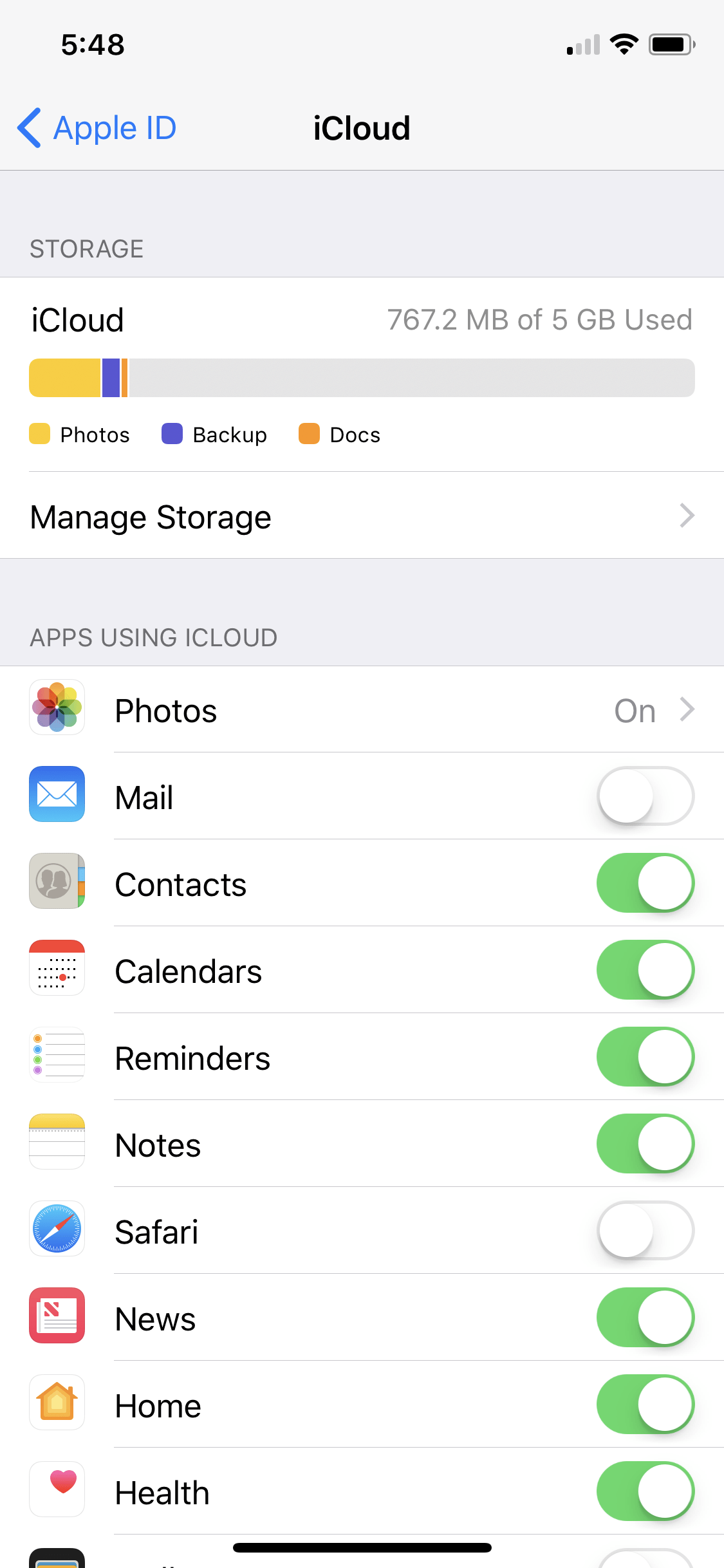This screenshot has height=1568, width=724.
Task: Enable Mail iCloud sync
Action: pos(644,796)
